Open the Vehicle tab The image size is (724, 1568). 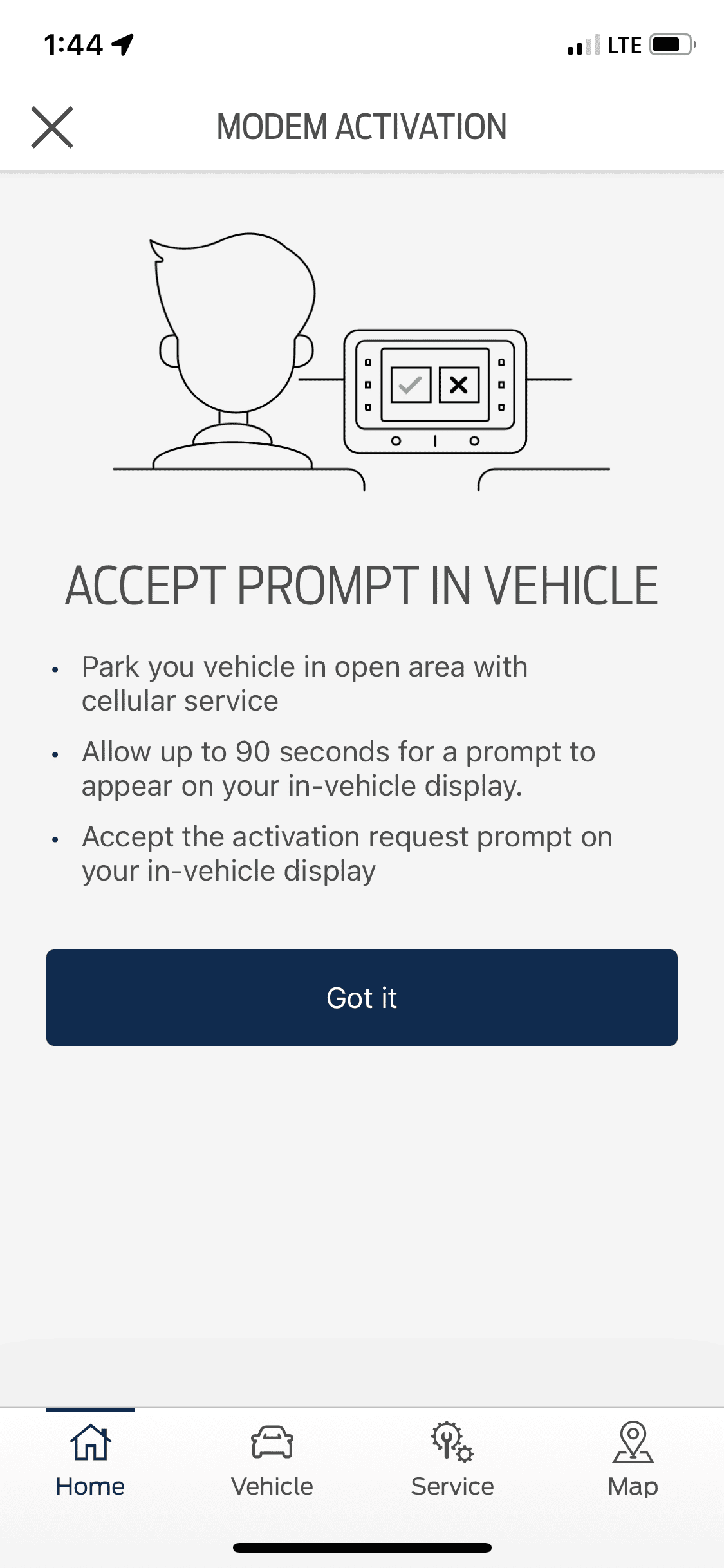(272, 1459)
